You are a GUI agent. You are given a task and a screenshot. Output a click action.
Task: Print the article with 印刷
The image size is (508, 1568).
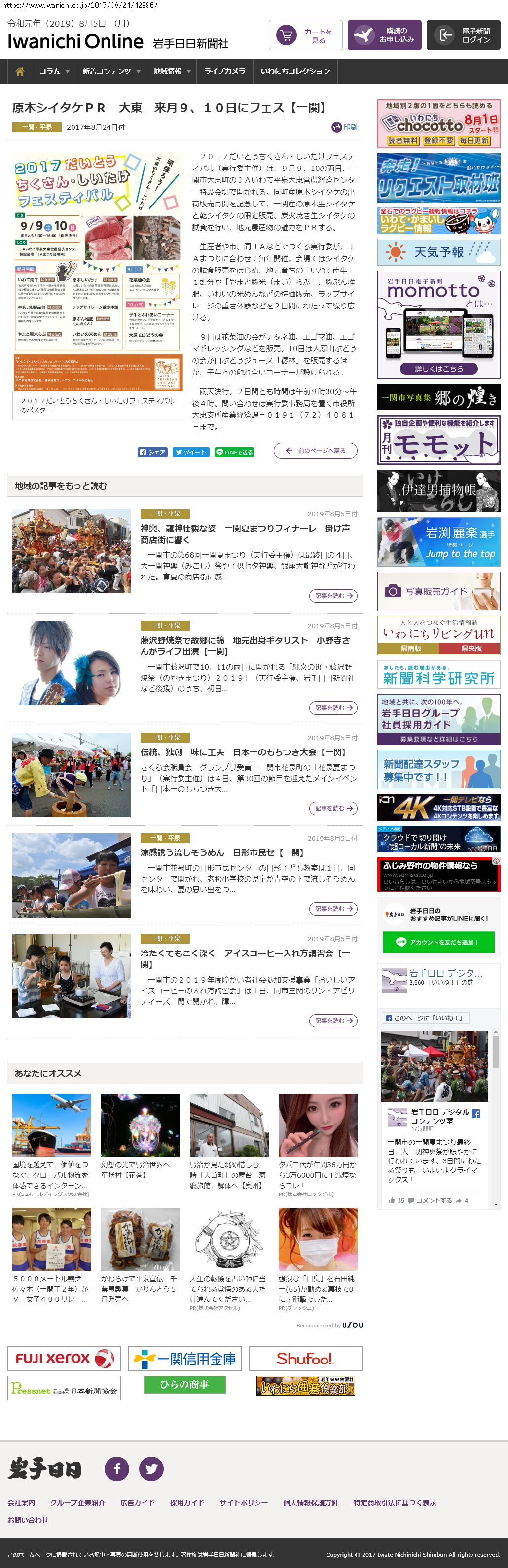tap(345, 127)
